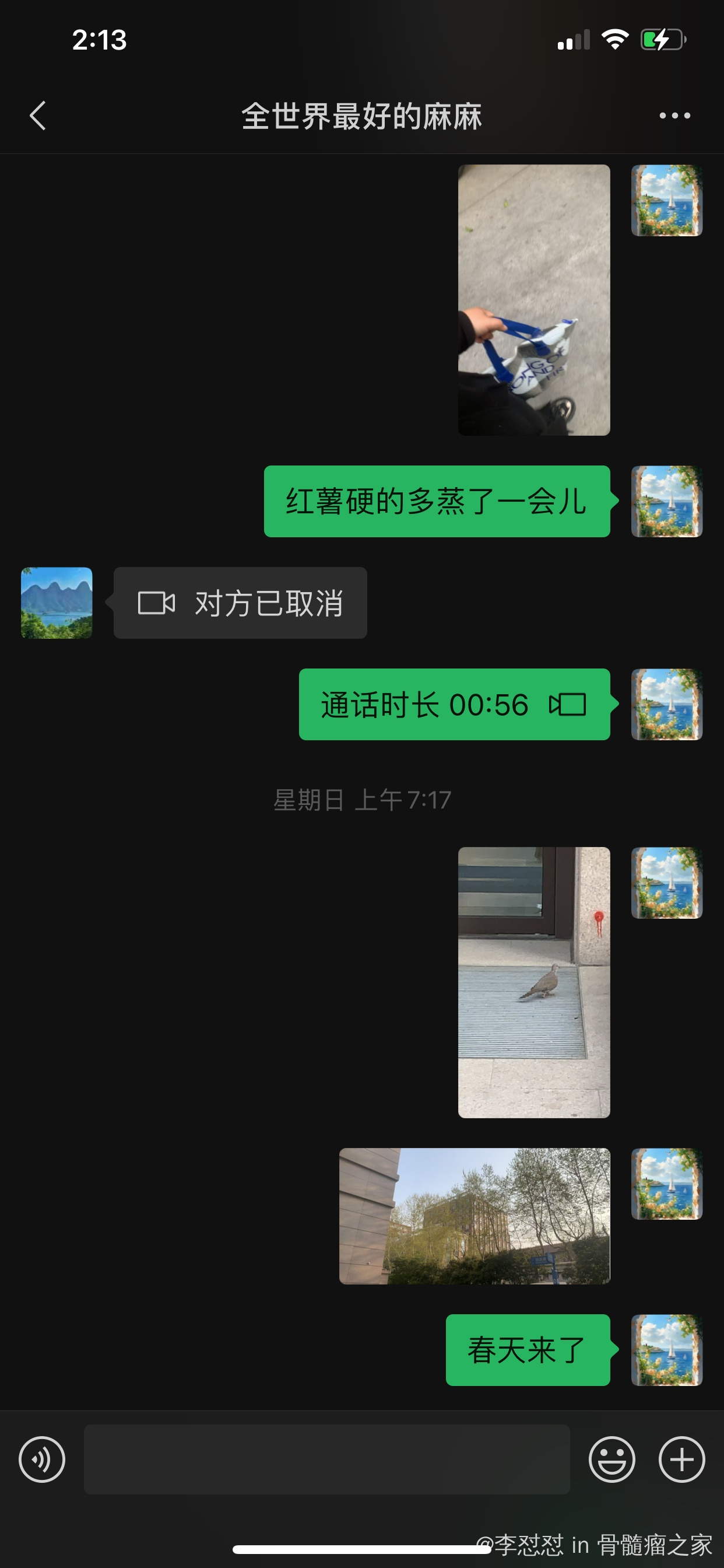This screenshot has height=1568, width=724.
Task: Open the bird on doormat photo
Action: pyautogui.click(x=533, y=982)
